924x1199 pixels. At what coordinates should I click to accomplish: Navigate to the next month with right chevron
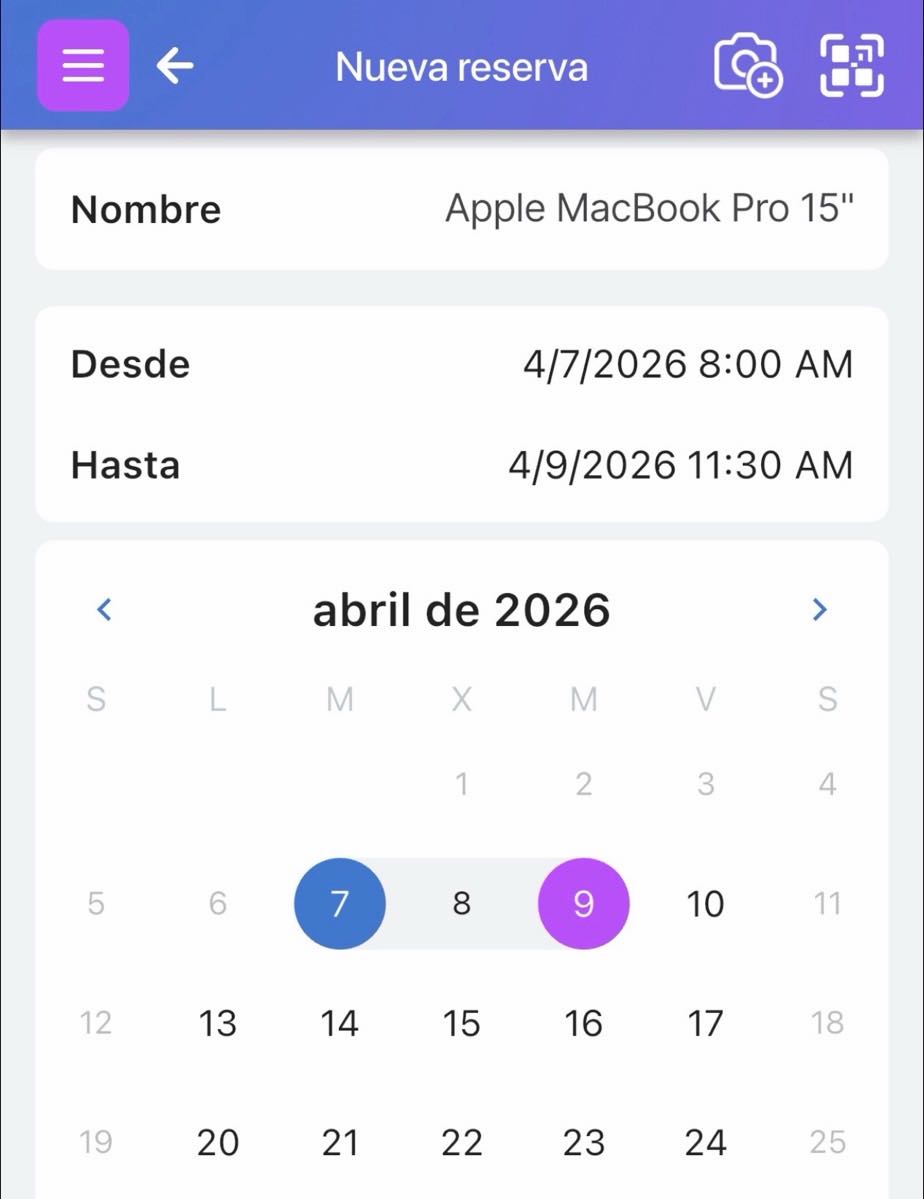tap(820, 609)
